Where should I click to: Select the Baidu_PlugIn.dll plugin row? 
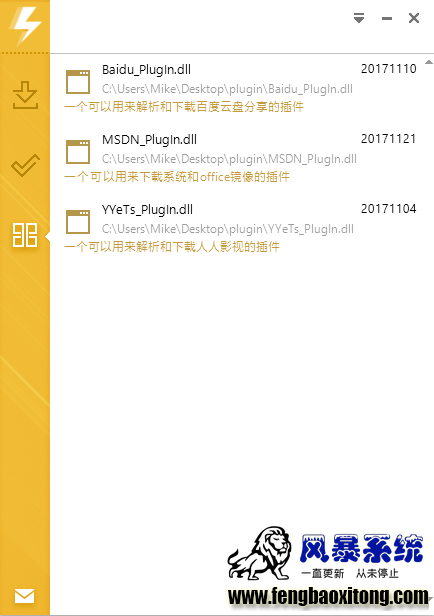pyautogui.click(x=240, y=88)
